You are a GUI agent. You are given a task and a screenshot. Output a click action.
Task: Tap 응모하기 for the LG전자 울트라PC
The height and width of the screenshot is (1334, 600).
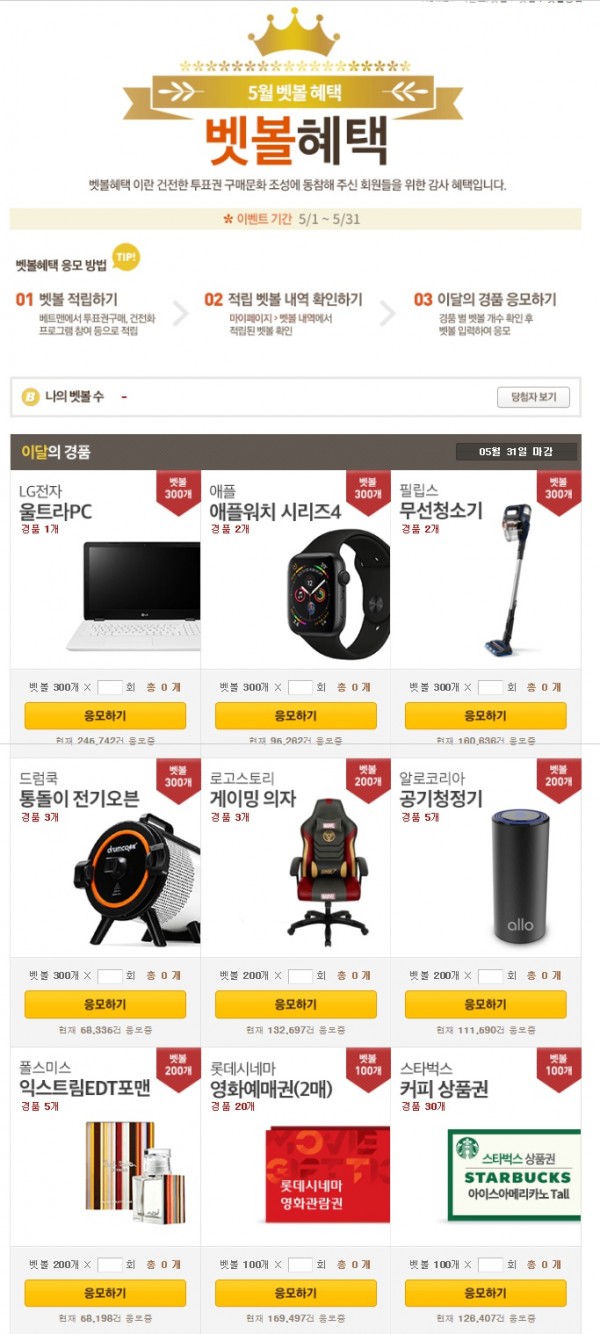pyautogui.click(x=105, y=716)
